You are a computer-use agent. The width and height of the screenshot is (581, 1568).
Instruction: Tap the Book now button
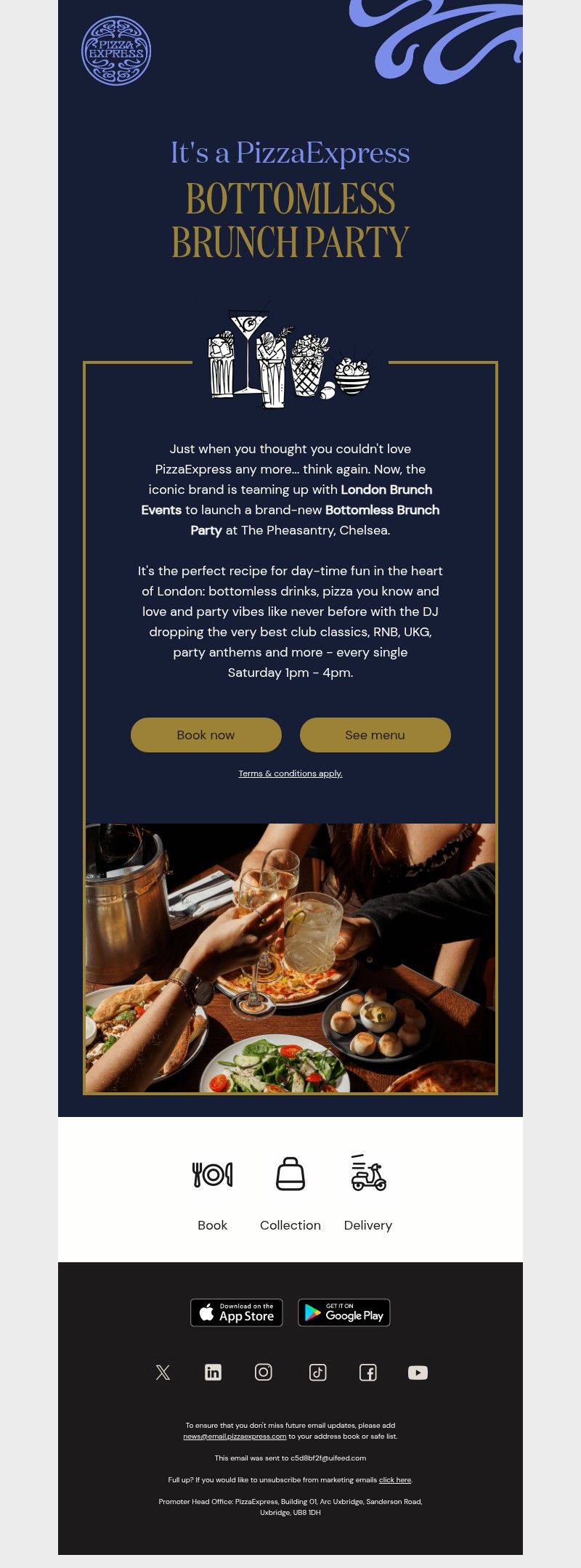point(206,735)
